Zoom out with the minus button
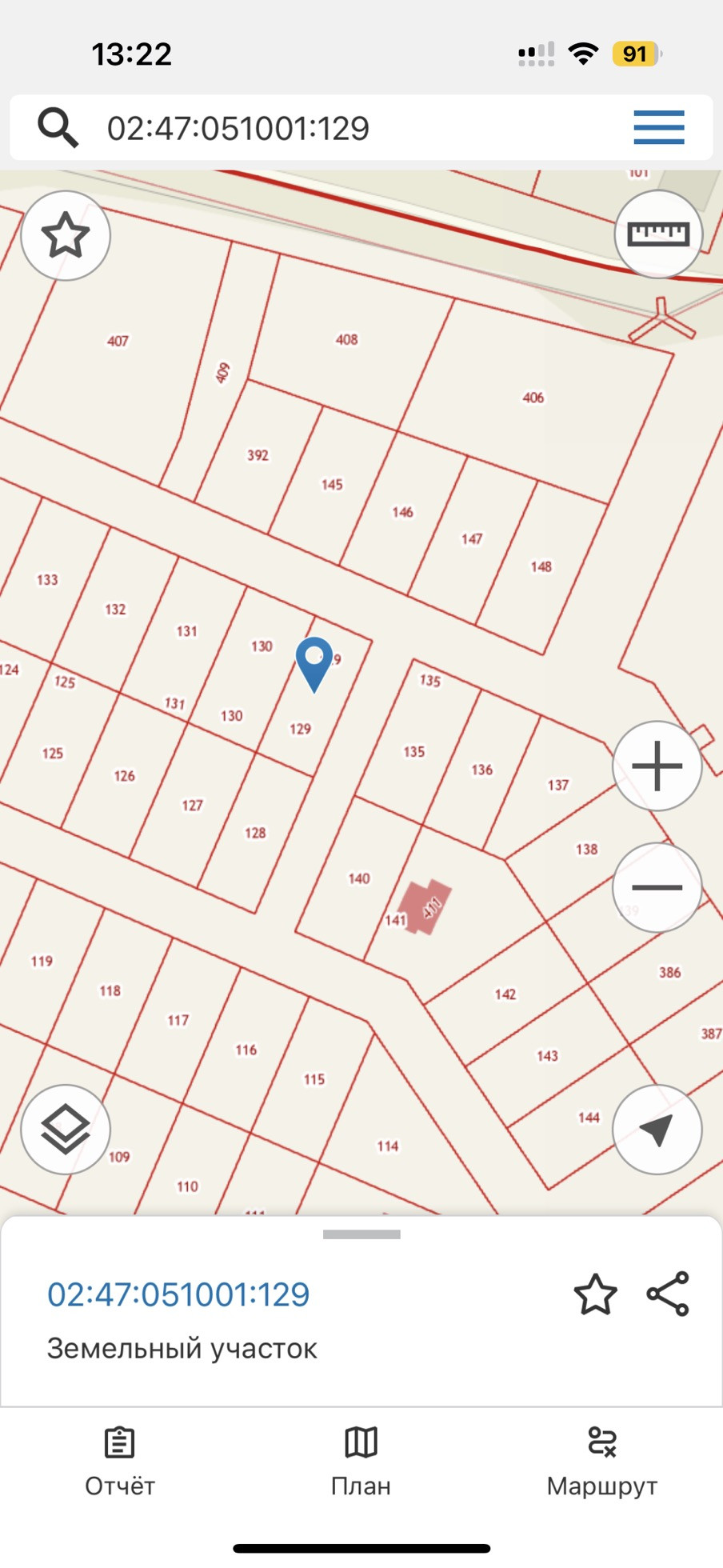 click(657, 887)
